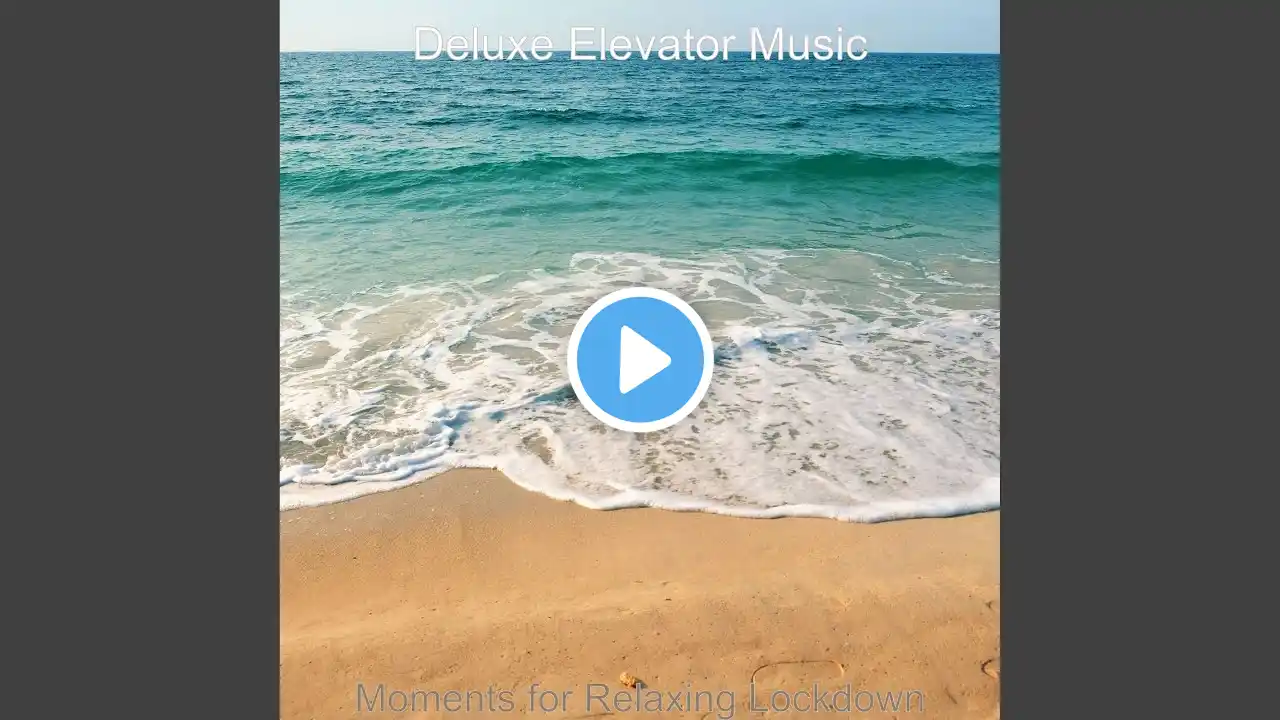The image size is (1280, 720).
Task: Play the Deluxe Elevator Music video
Action: [x=640, y=359]
